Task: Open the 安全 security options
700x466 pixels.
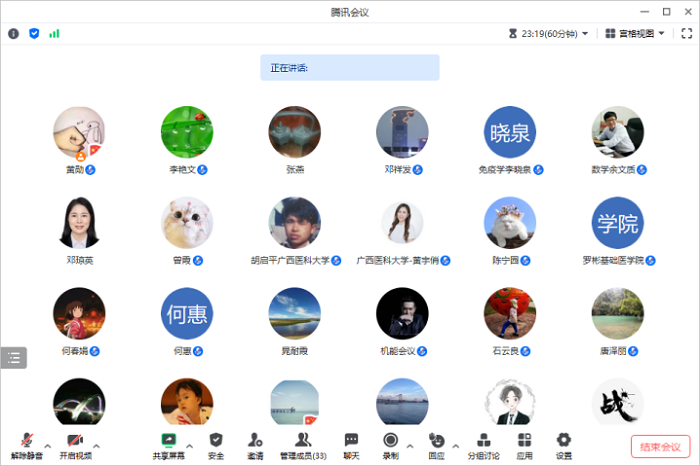Action: (x=216, y=444)
